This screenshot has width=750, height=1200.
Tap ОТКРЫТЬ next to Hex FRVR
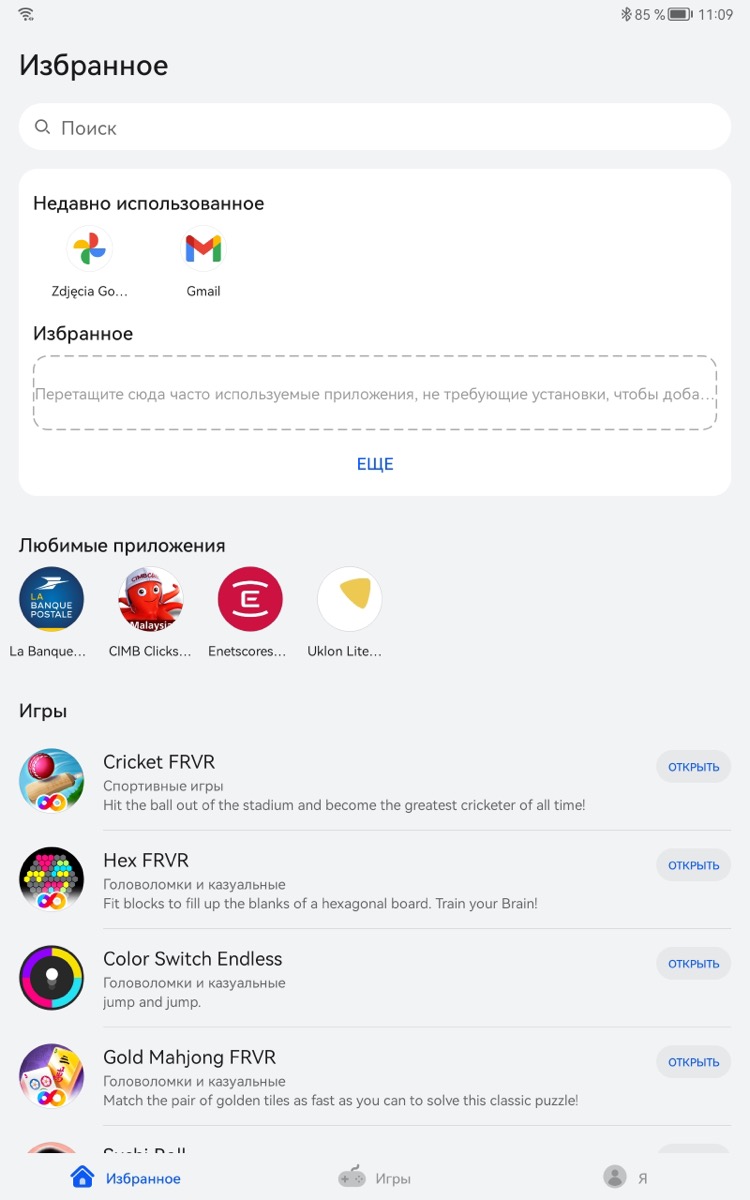693,865
